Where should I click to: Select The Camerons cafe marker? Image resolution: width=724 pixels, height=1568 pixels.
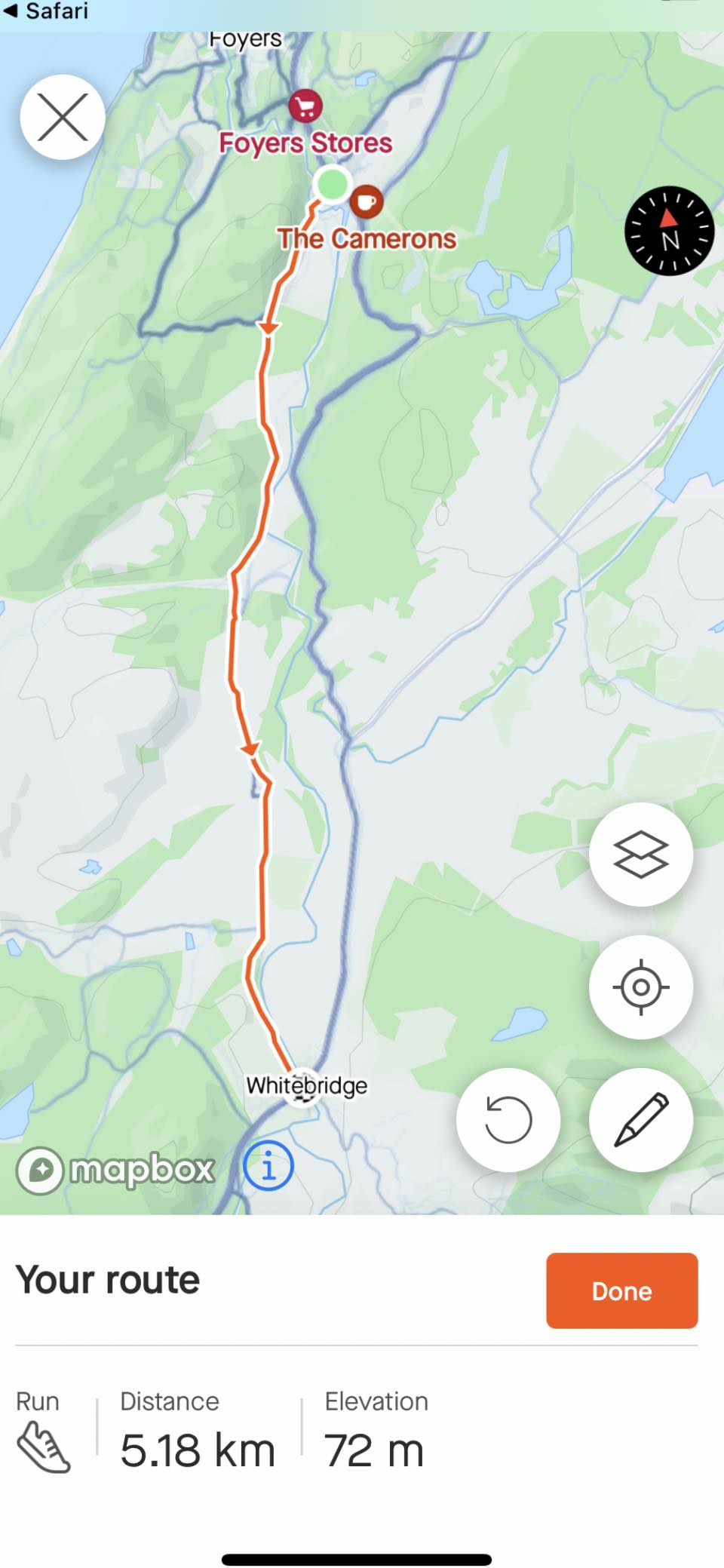[x=367, y=201]
